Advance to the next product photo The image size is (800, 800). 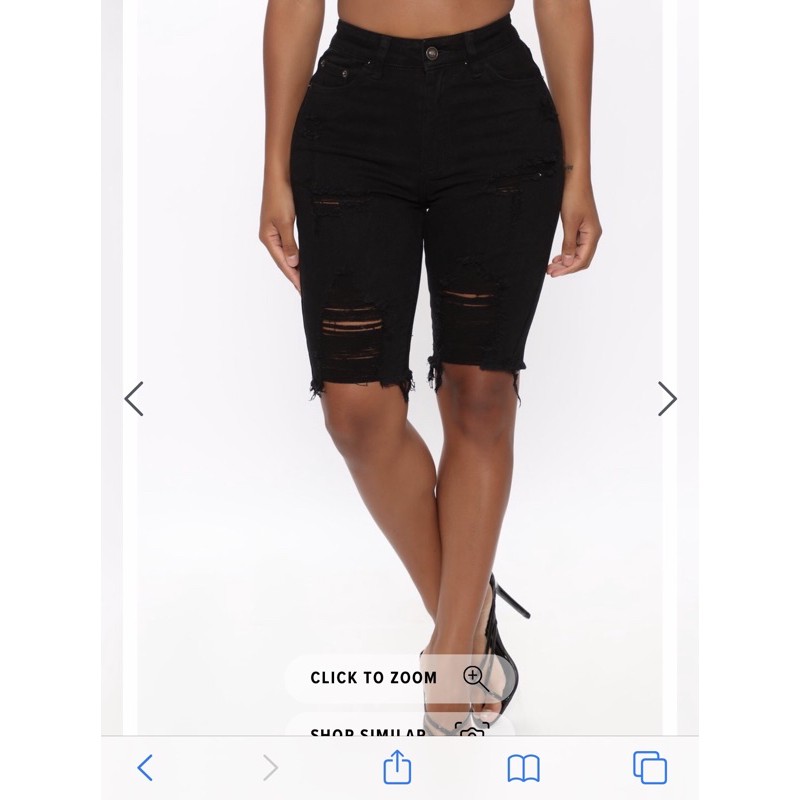[667, 399]
